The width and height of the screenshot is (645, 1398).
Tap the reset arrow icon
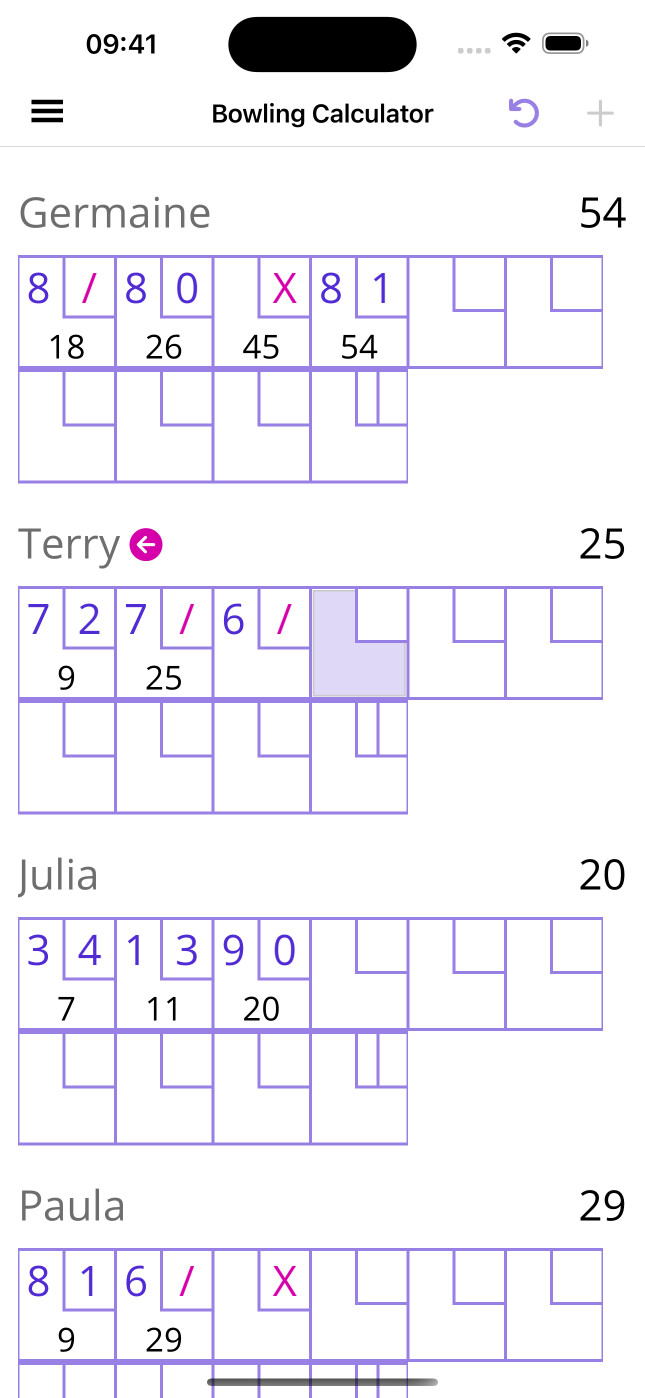[x=524, y=113]
